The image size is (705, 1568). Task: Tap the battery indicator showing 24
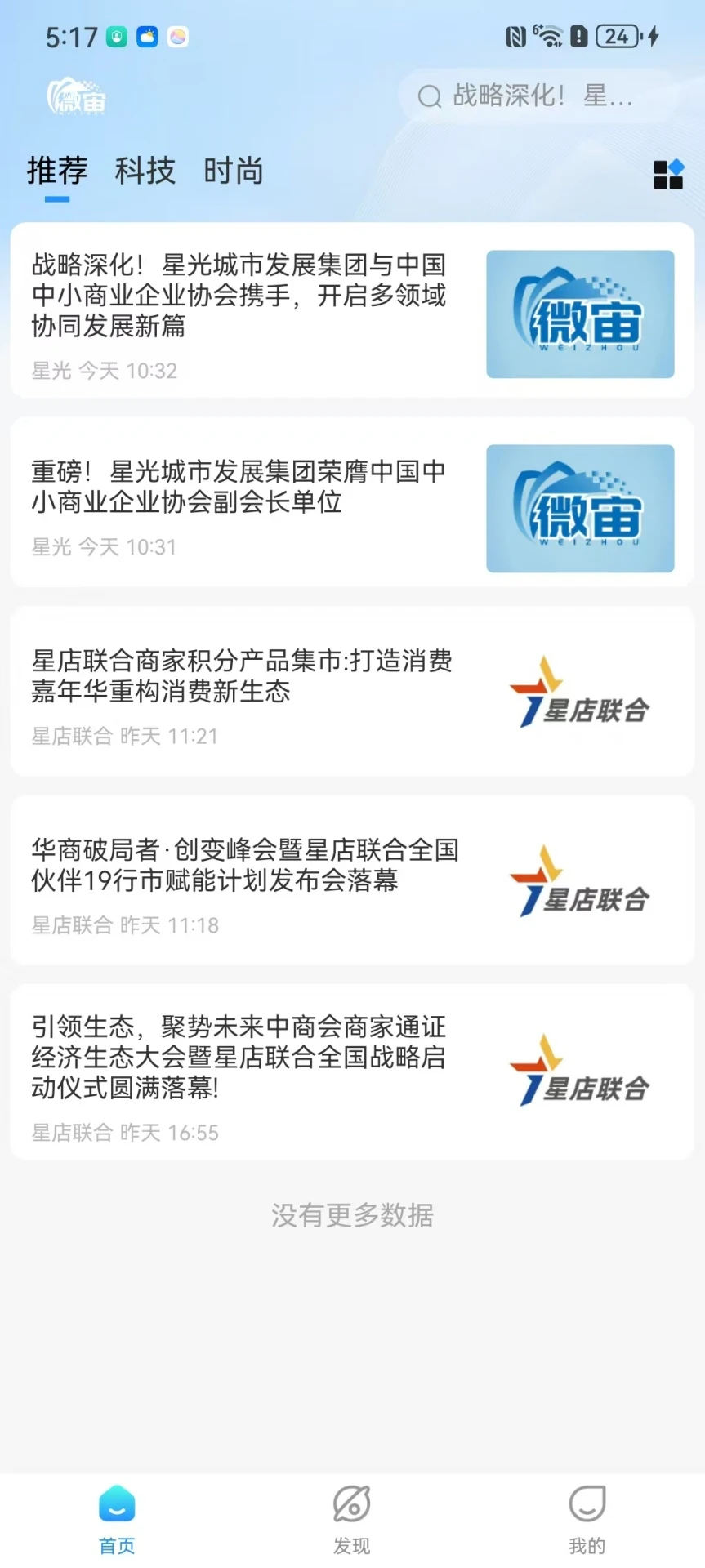click(617, 36)
